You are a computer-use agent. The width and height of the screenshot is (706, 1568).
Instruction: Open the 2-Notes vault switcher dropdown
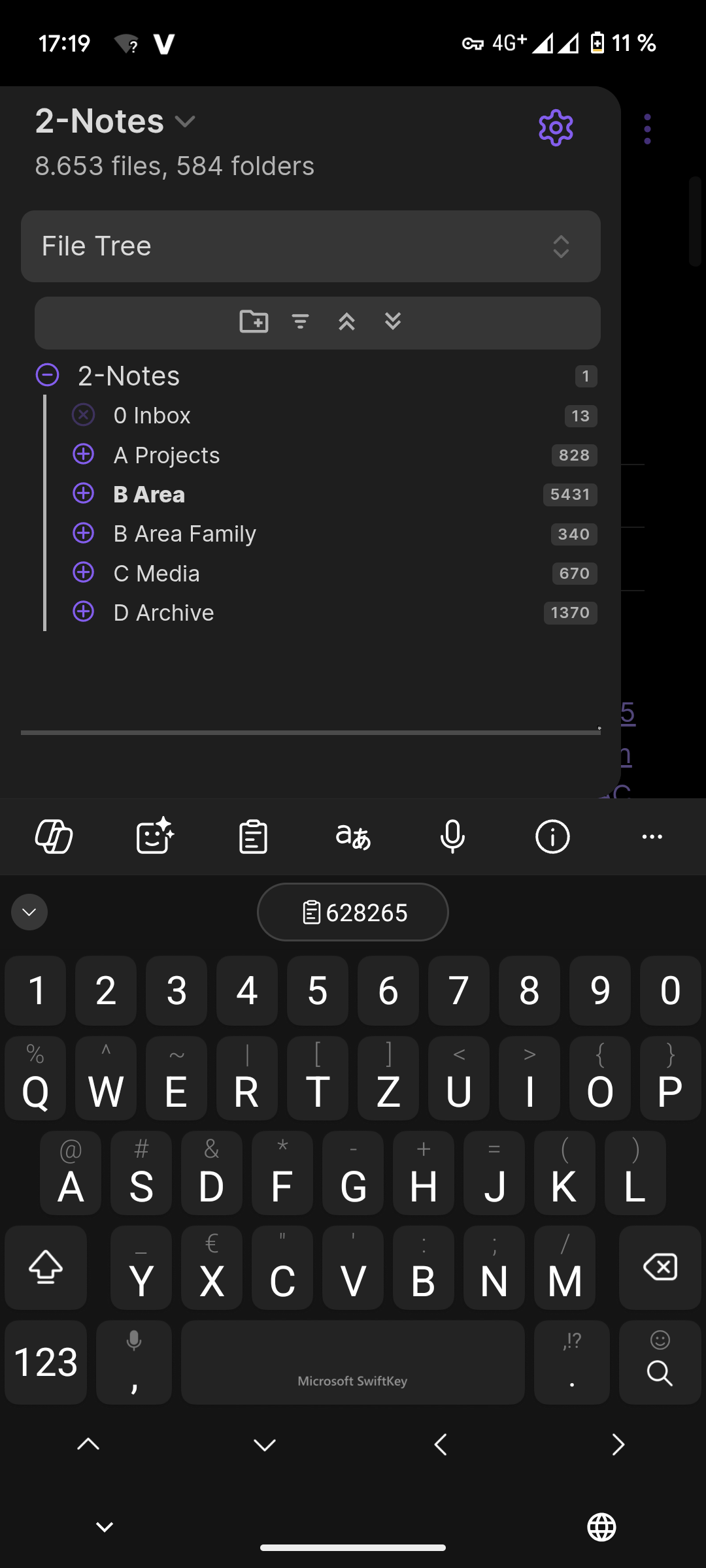click(x=116, y=122)
